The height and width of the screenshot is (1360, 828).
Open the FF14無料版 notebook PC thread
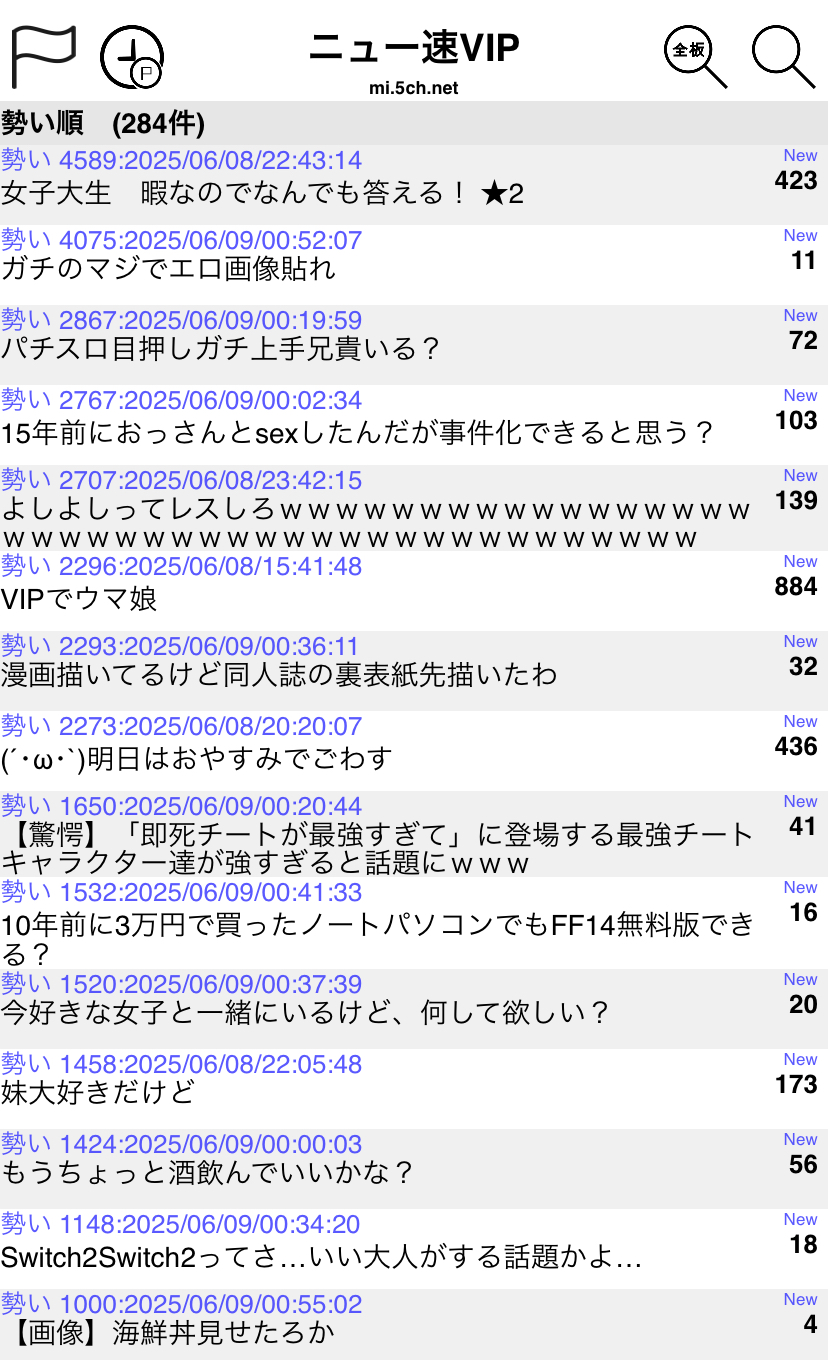[x=414, y=923]
